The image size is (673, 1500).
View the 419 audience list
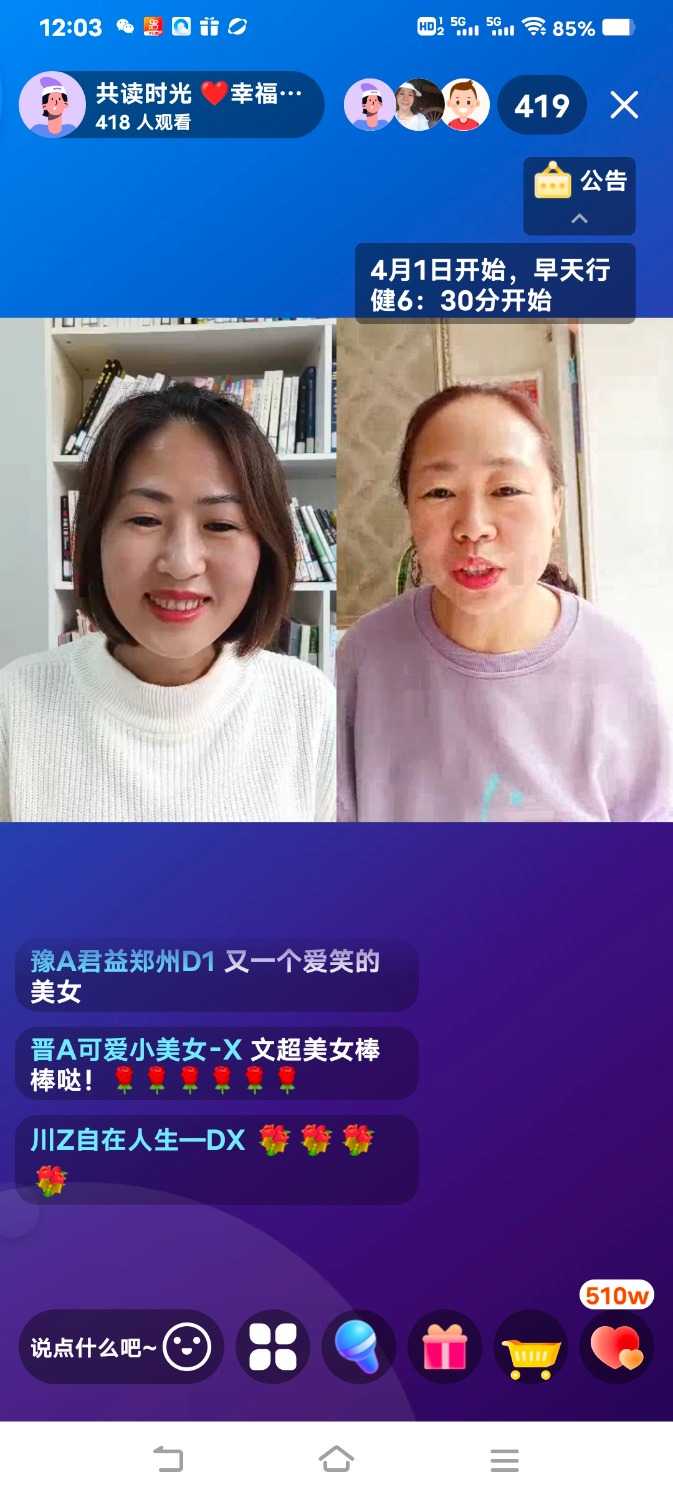tap(541, 105)
